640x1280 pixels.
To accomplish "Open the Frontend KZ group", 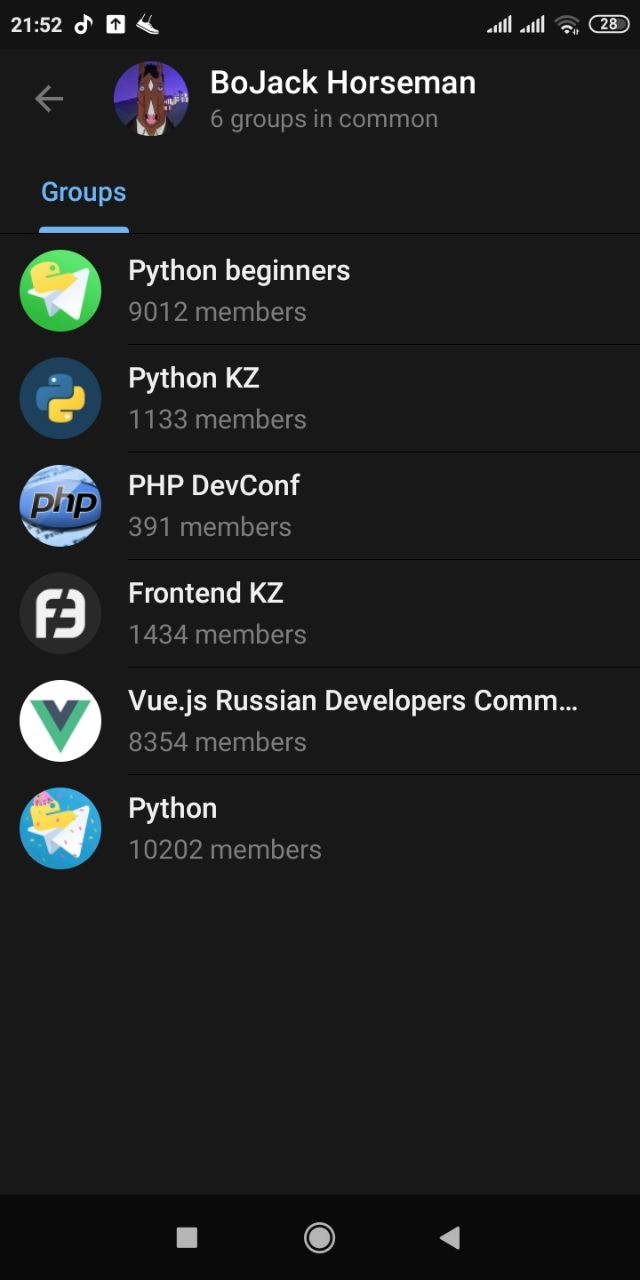I will click(x=320, y=613).
